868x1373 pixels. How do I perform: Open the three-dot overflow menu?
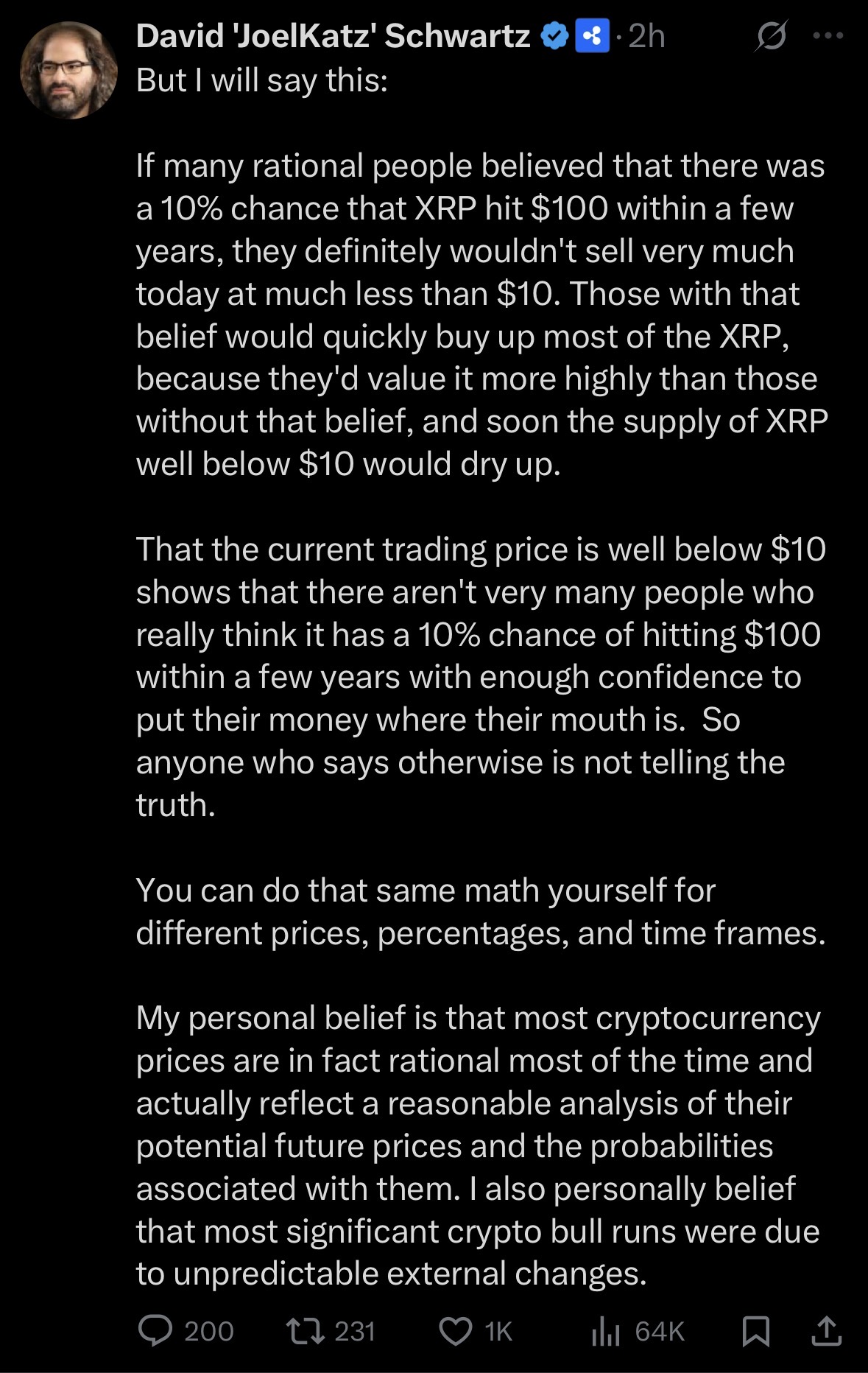[828, 35]
